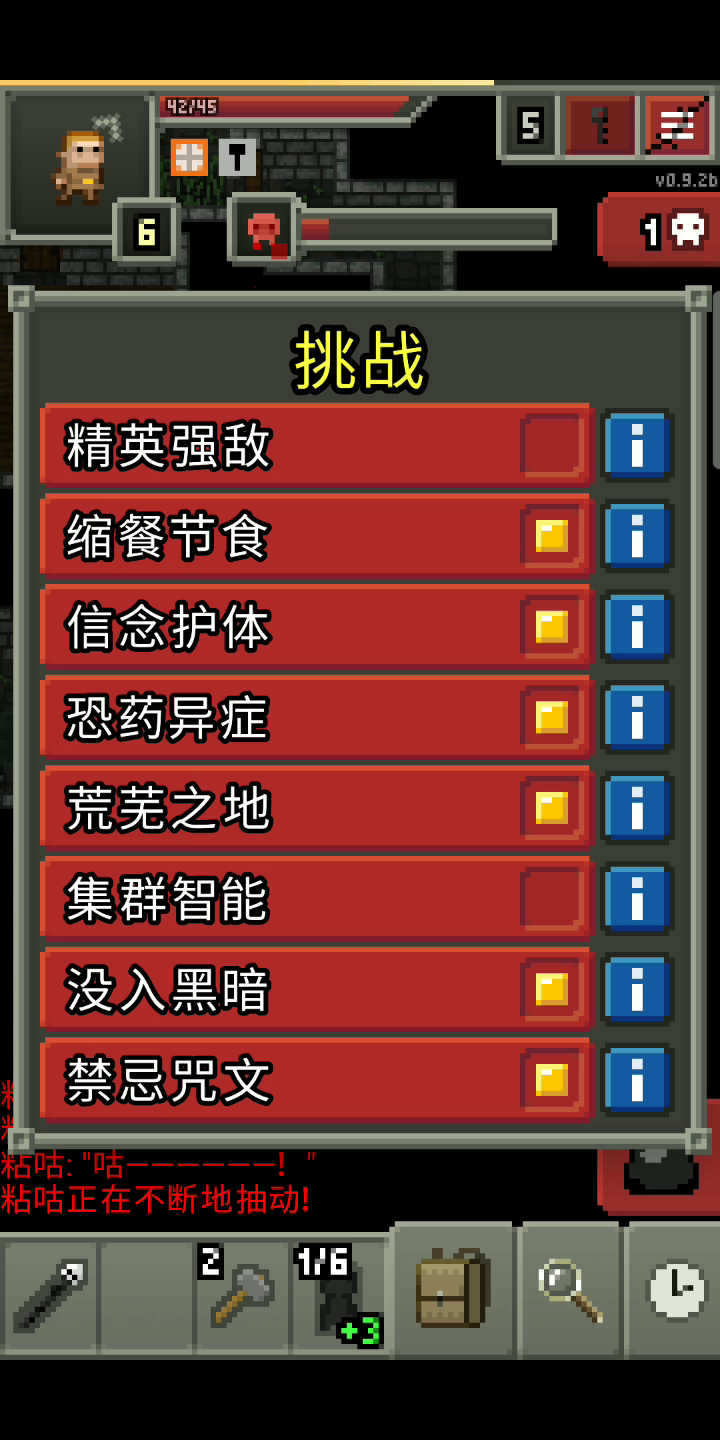
Task: Uncheck the 信念护体 challenge
Action: 552,627
